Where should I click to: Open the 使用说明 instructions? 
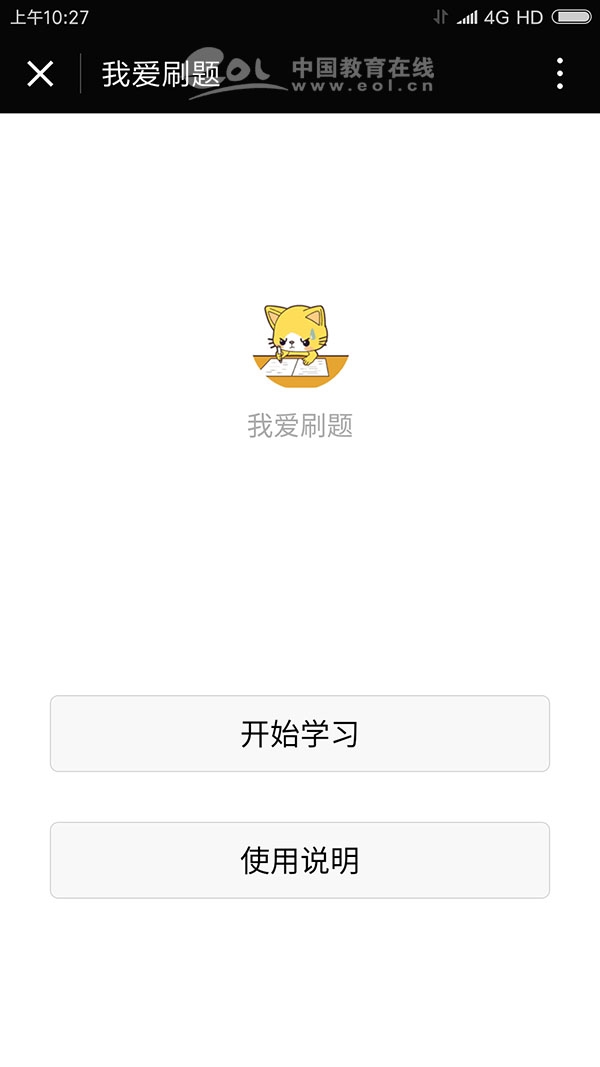coord(300,860)
